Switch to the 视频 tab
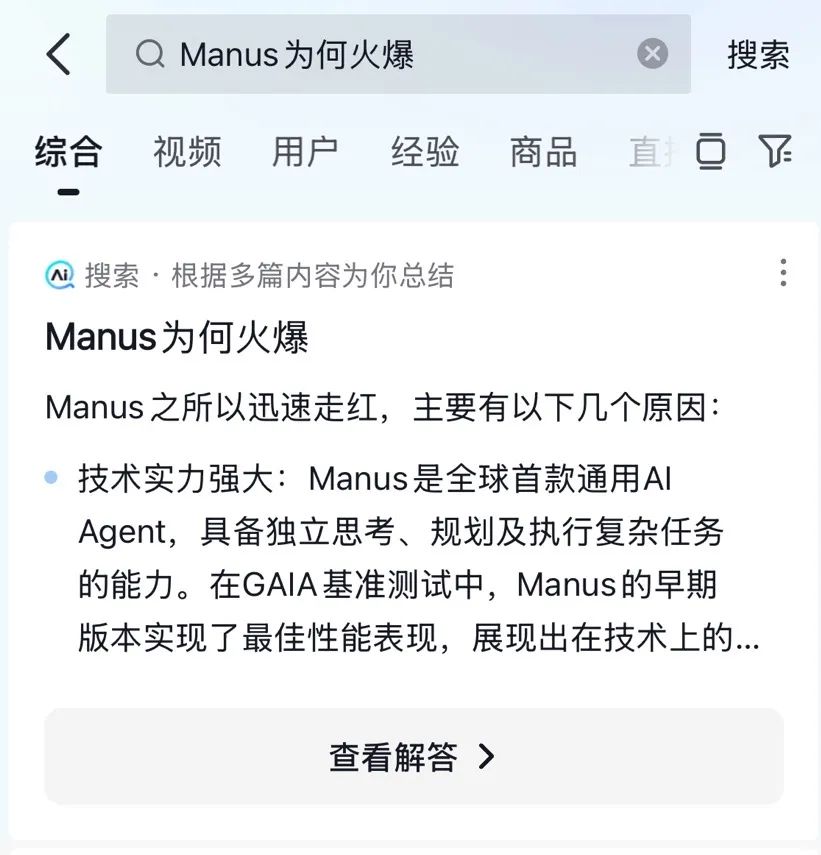The image size is (821, 855). click(187, 152)
